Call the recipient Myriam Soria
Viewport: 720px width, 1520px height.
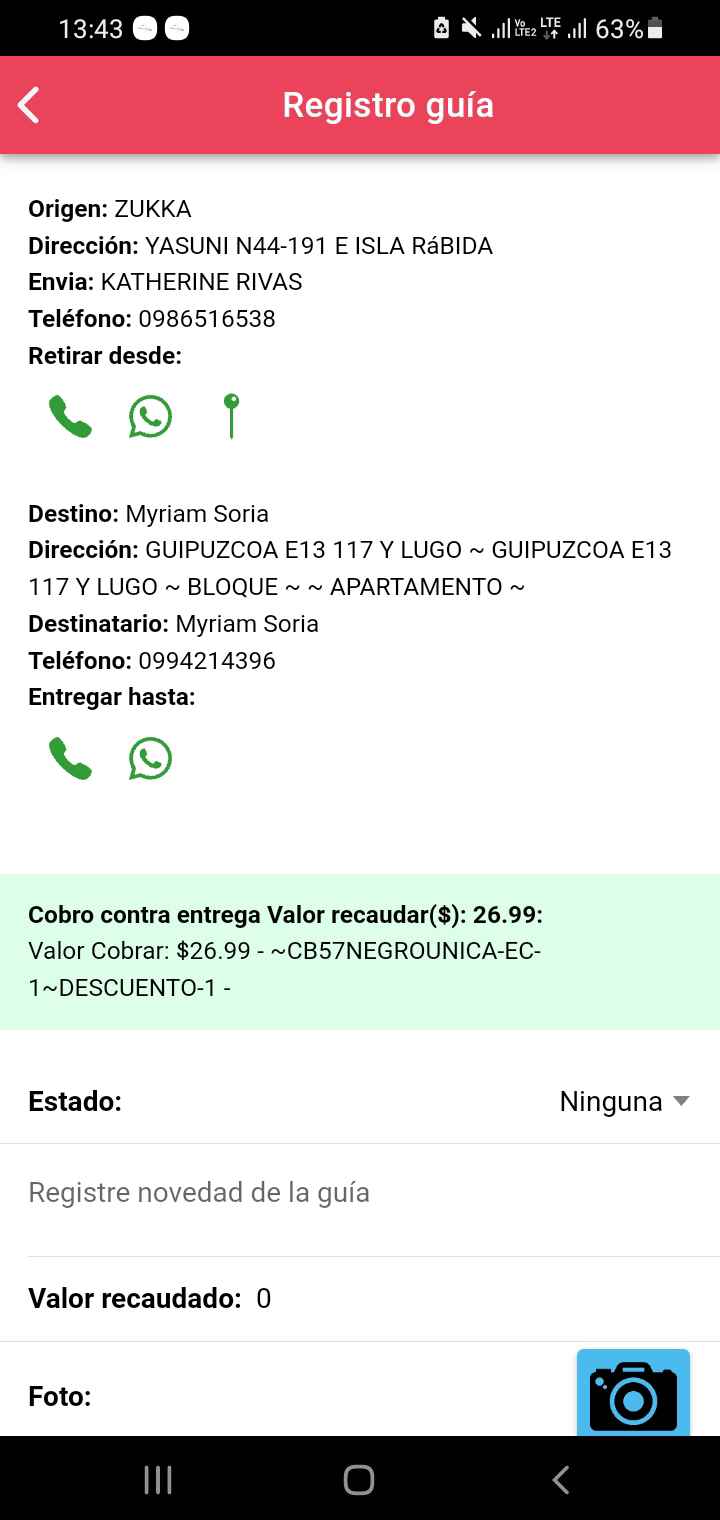click(x=70, y=759)
